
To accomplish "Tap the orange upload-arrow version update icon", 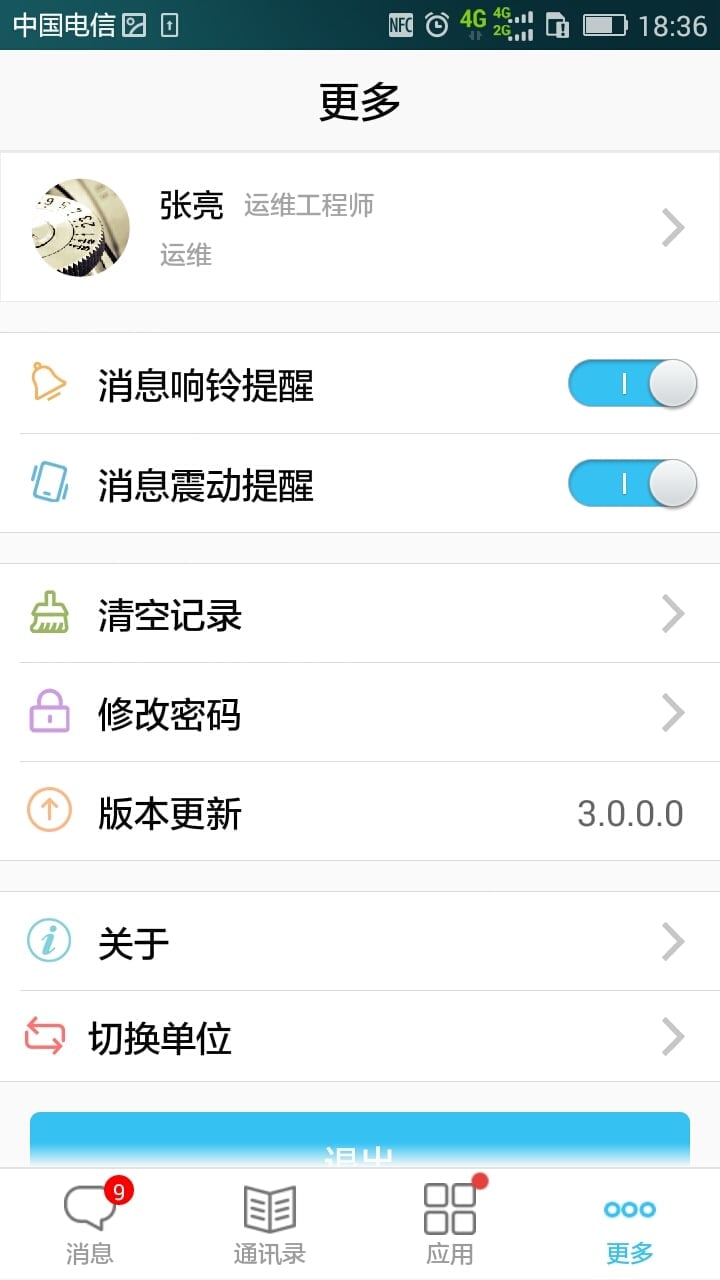I will point(49,812).
